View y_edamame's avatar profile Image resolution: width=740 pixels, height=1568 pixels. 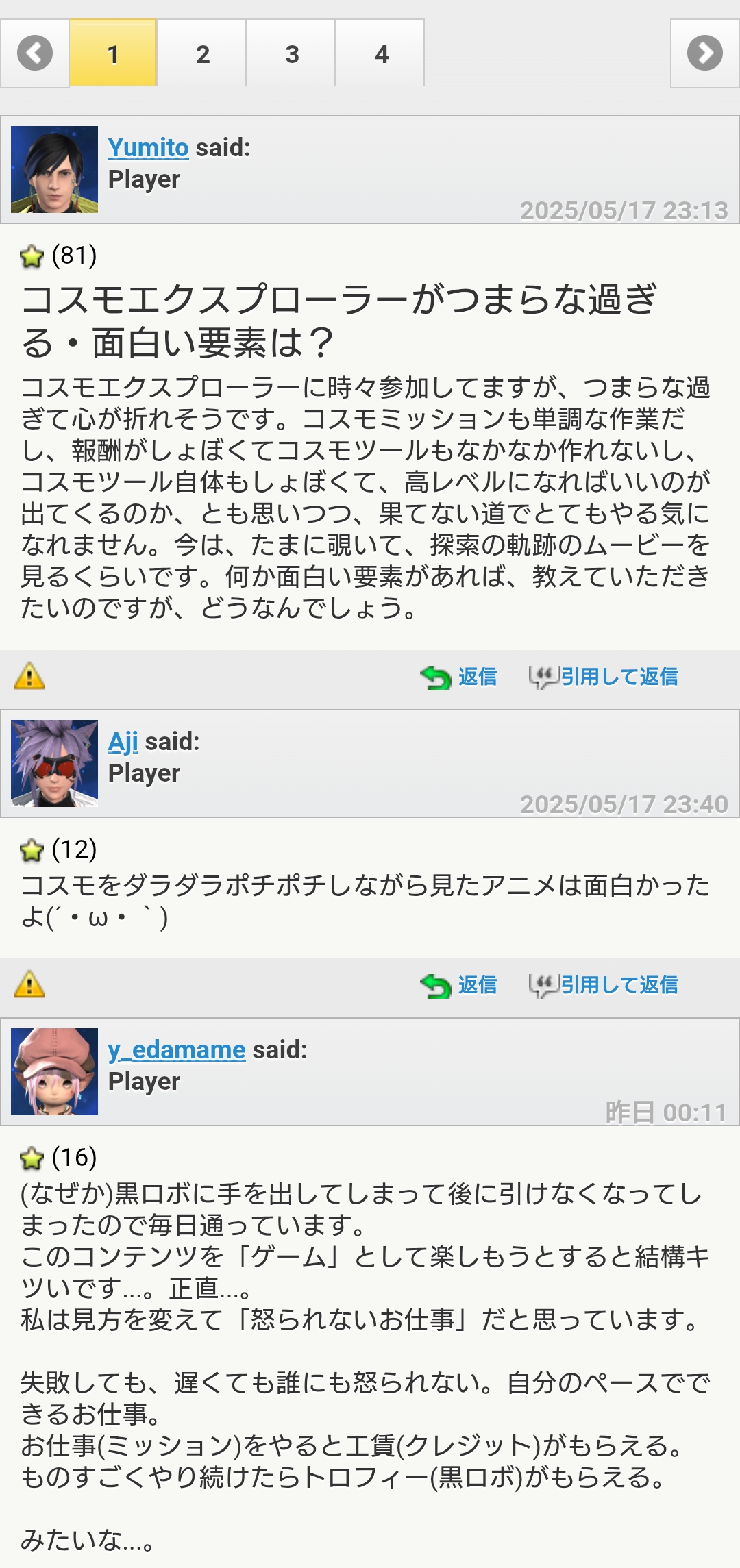click(54, 1071)
